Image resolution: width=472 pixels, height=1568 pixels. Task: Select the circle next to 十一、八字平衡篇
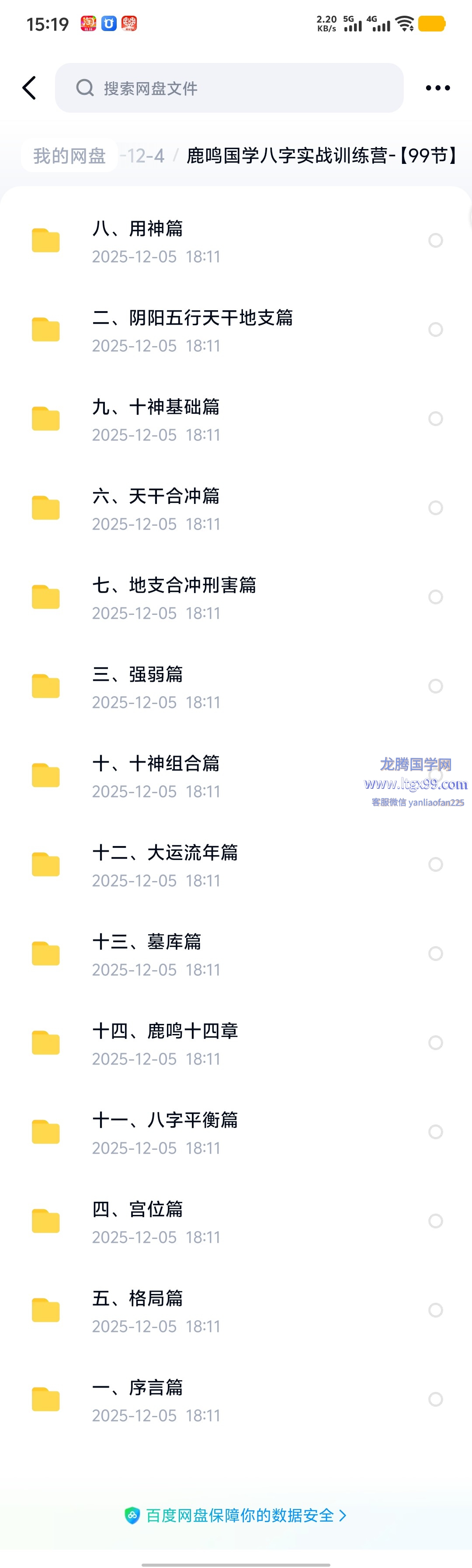point(435,1131)
